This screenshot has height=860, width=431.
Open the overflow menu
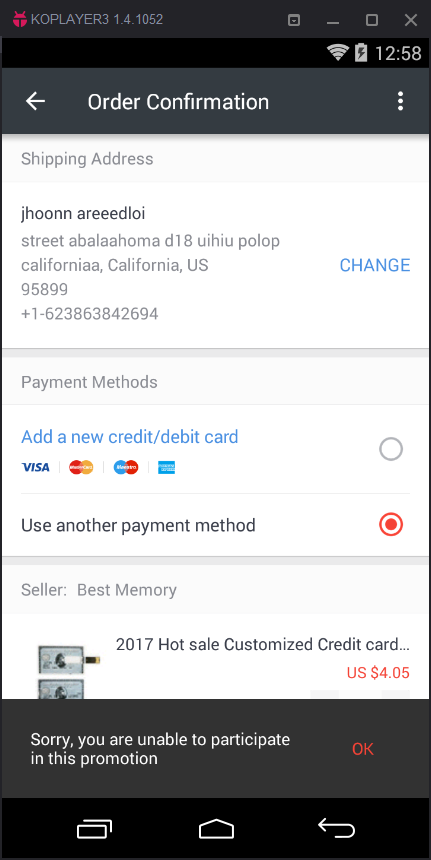pos(400,101)
